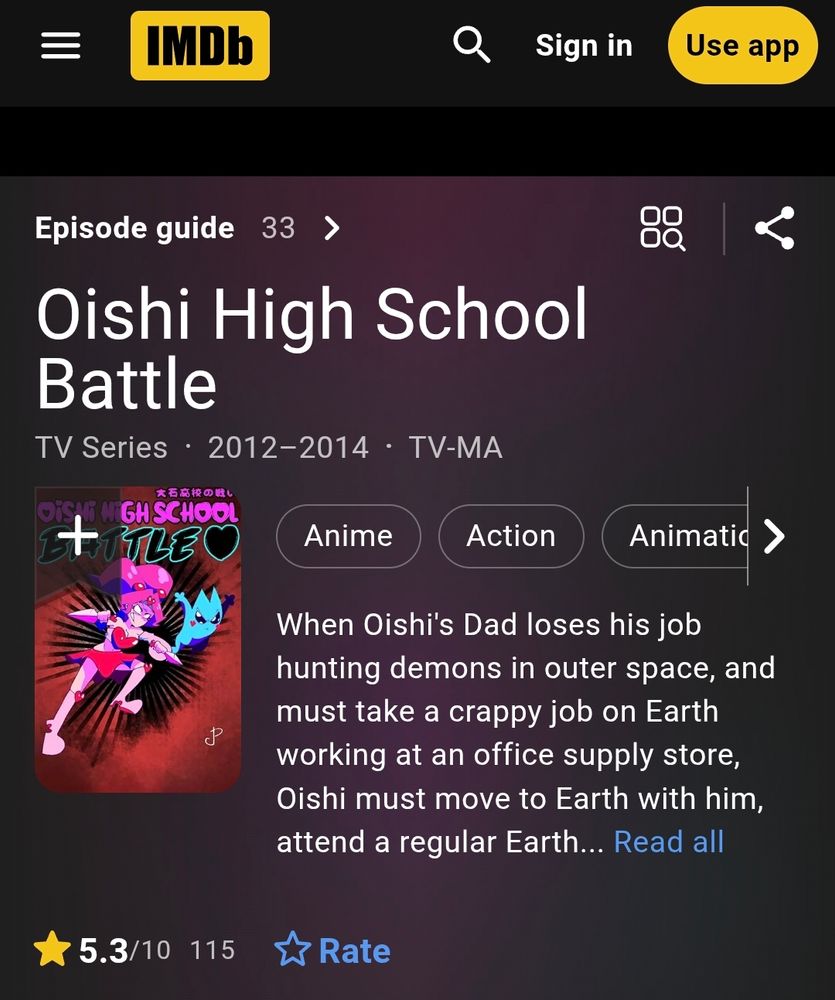The width and height of the screenshot is (835, 1000).
Task: Open the hamburger navigation menu
Action: pos(61,46)
